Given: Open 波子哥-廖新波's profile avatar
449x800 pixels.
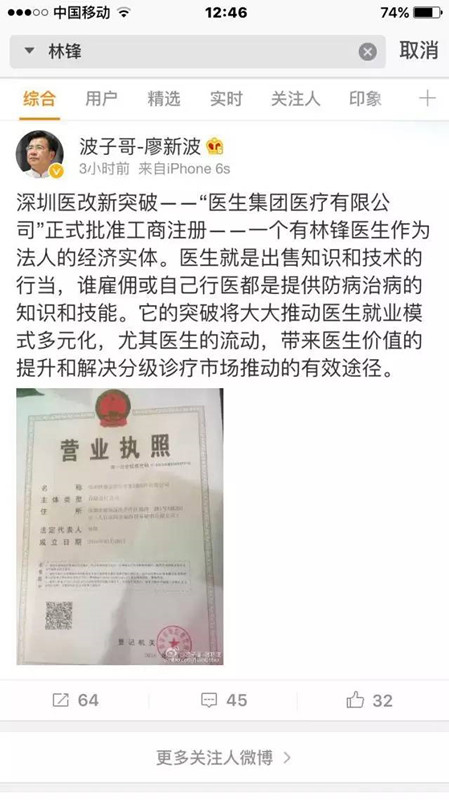Looking at the screenshot, I should [x=39, y=154].
